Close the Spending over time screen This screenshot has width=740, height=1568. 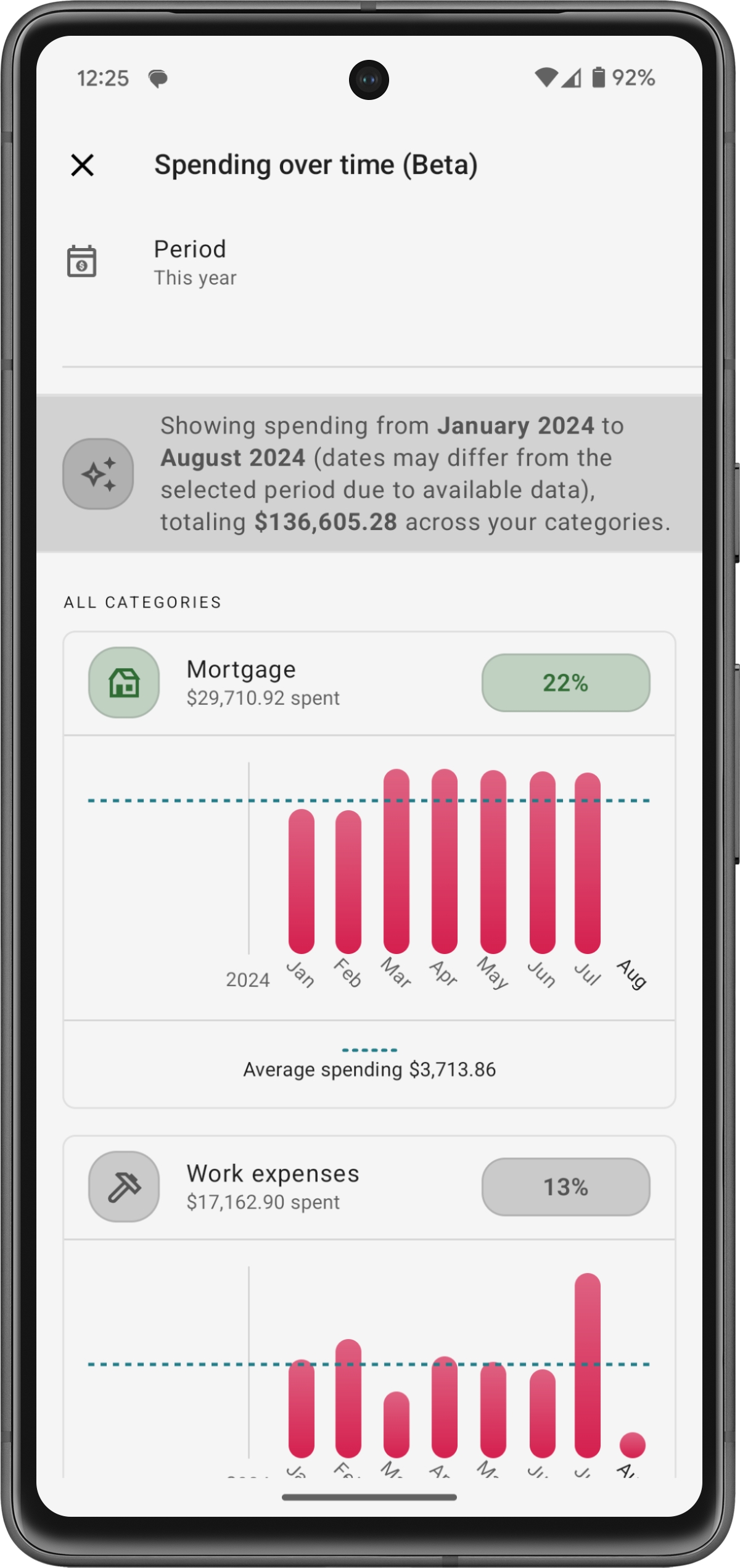click(x=82, y=165)
